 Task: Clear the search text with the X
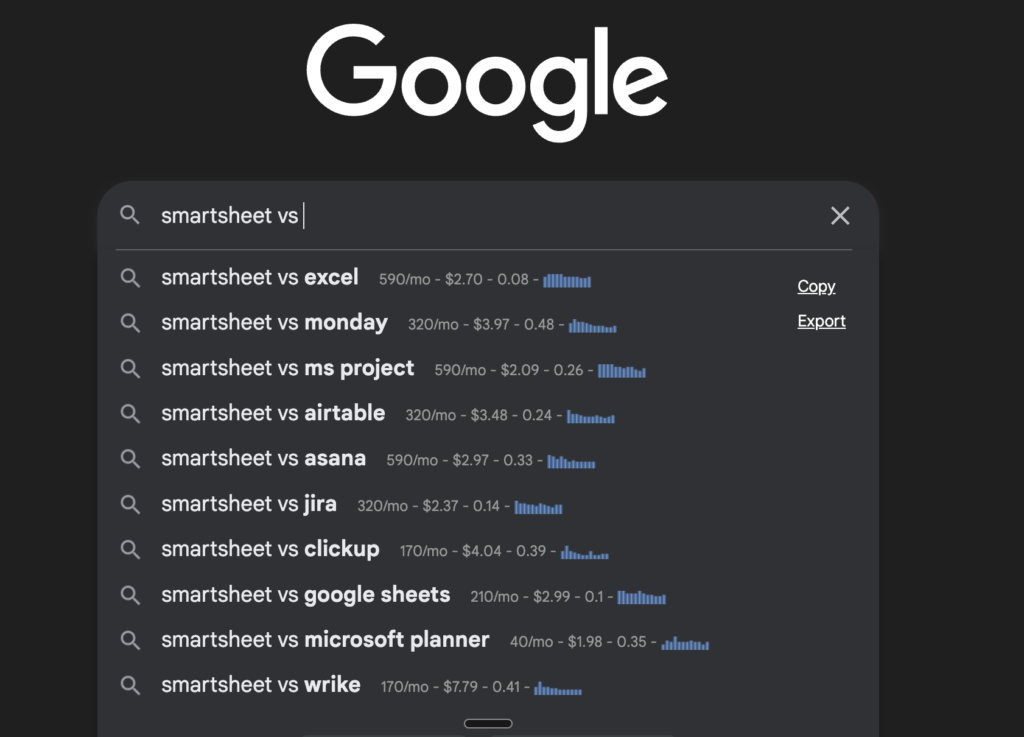840,215
